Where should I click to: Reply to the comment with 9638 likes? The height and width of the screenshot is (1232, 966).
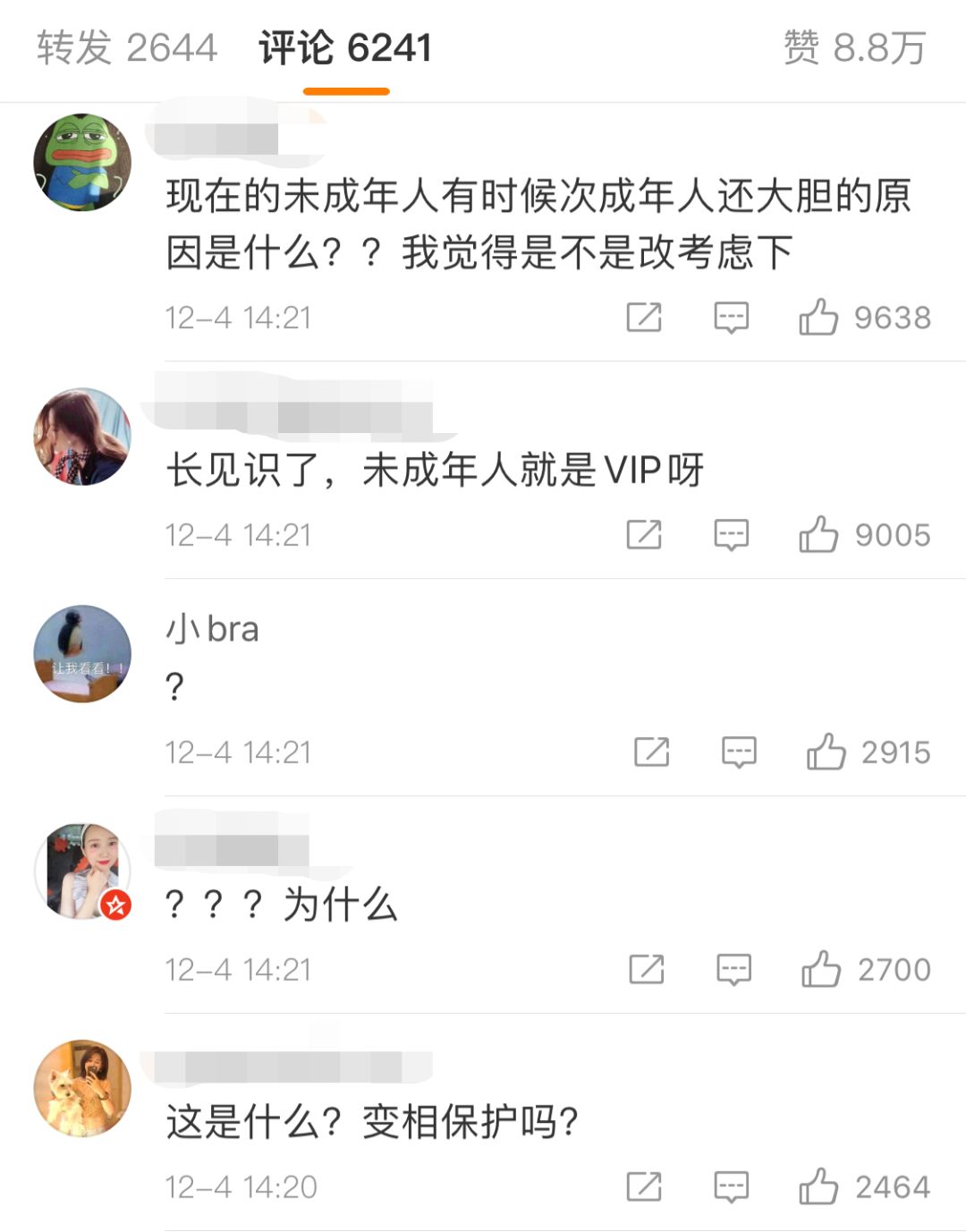[x=731, y=318]
